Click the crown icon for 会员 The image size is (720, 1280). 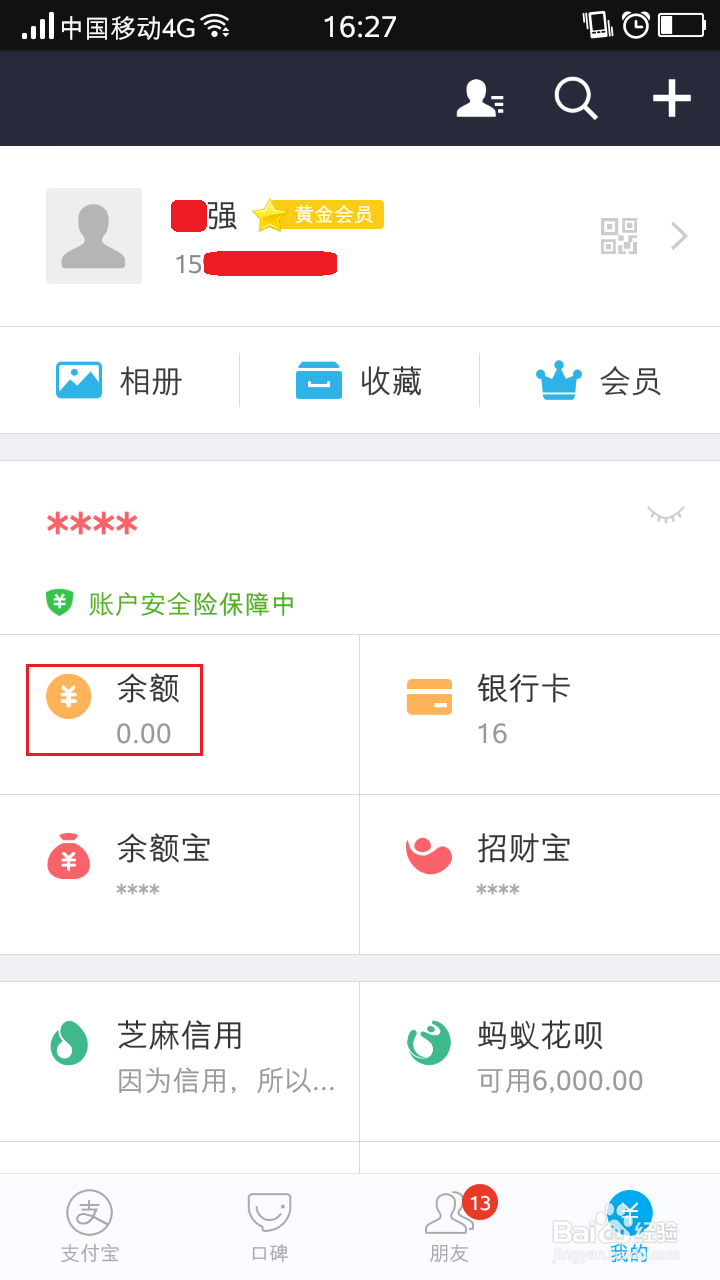[x=558, y=380]
